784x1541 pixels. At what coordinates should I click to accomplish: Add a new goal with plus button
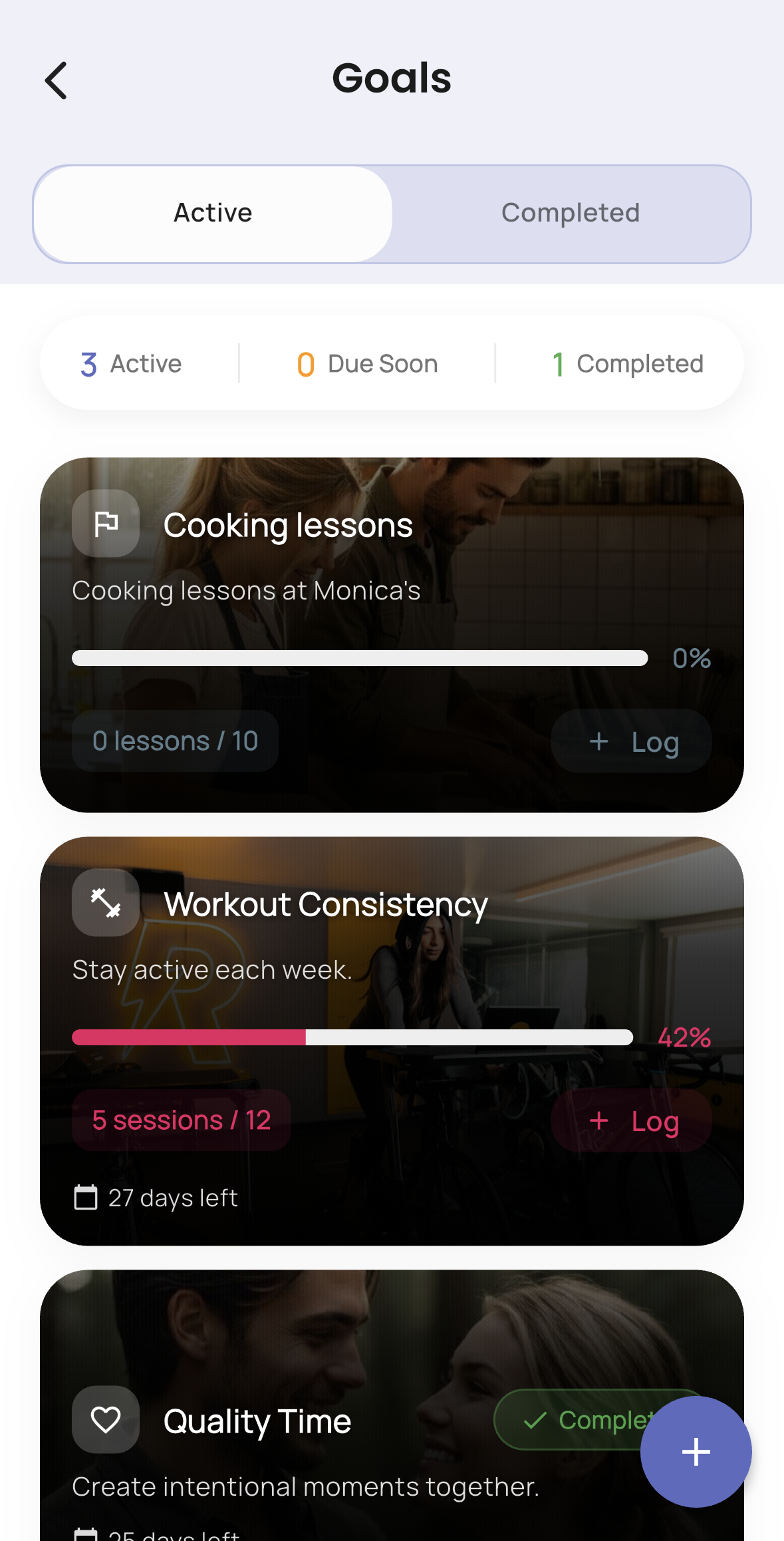[696, 1451]
